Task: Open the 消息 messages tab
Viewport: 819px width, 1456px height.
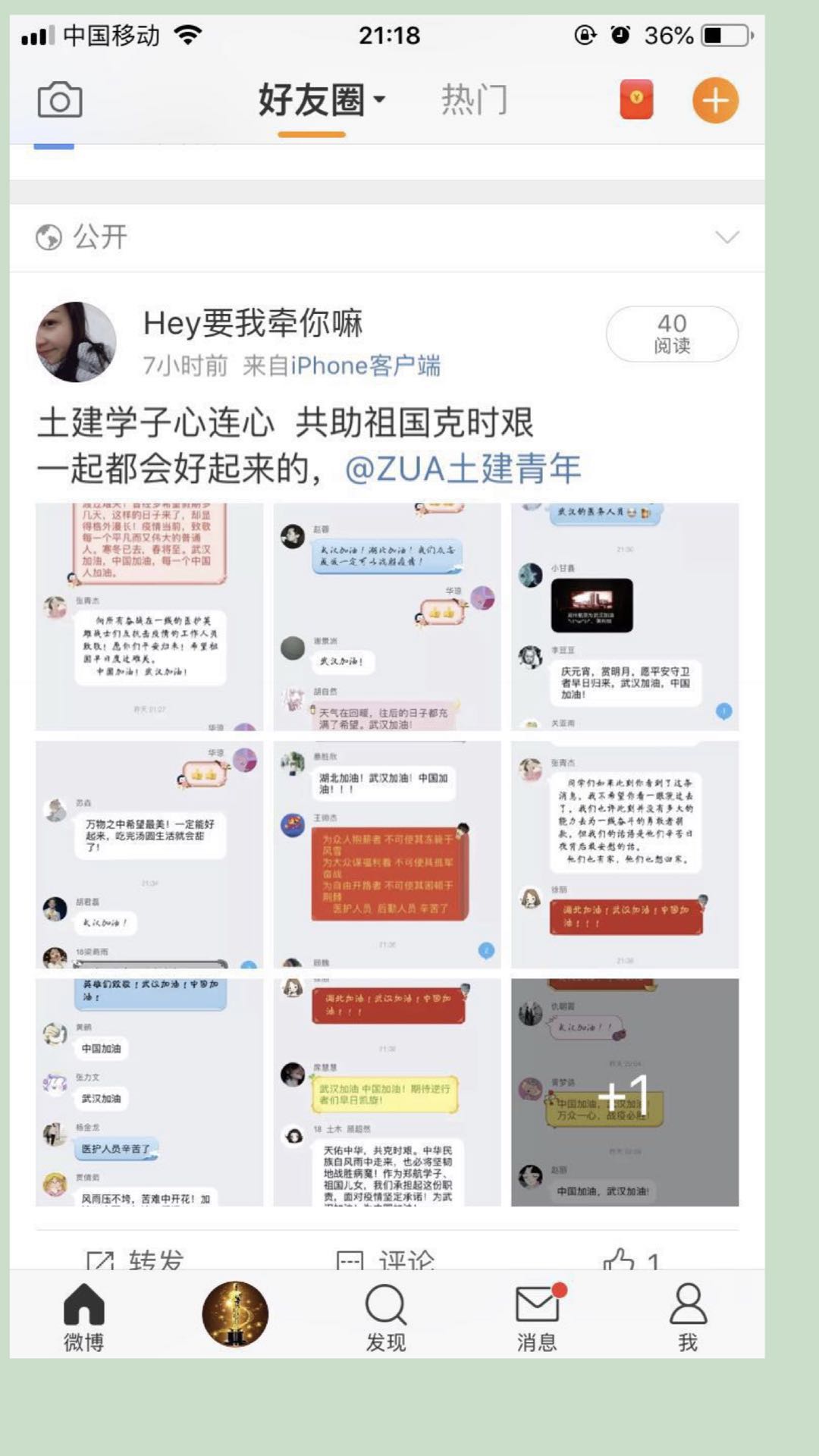Action: click(x=537, y=1317)
